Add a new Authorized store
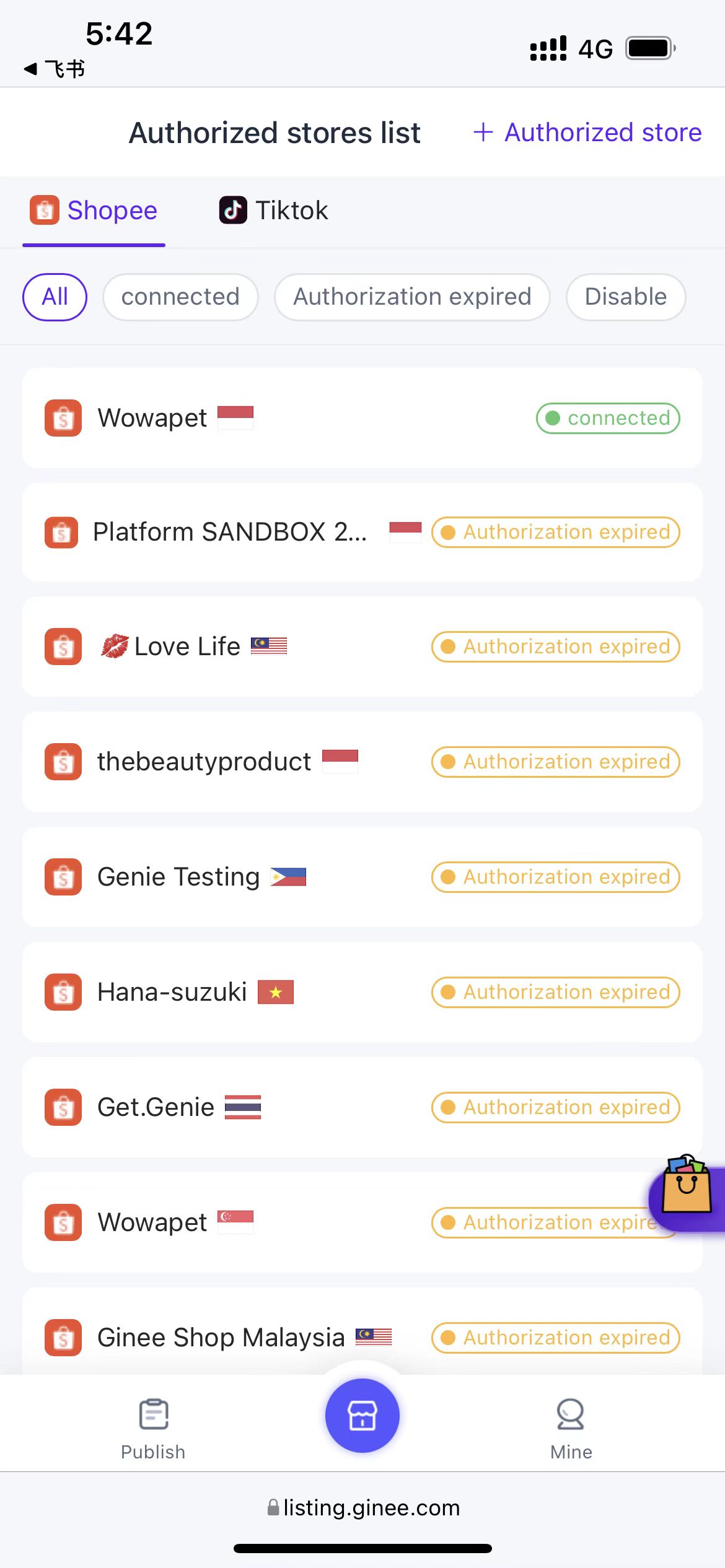The height and width of the screenshot is (1568, 725). (x=587, y=133)
